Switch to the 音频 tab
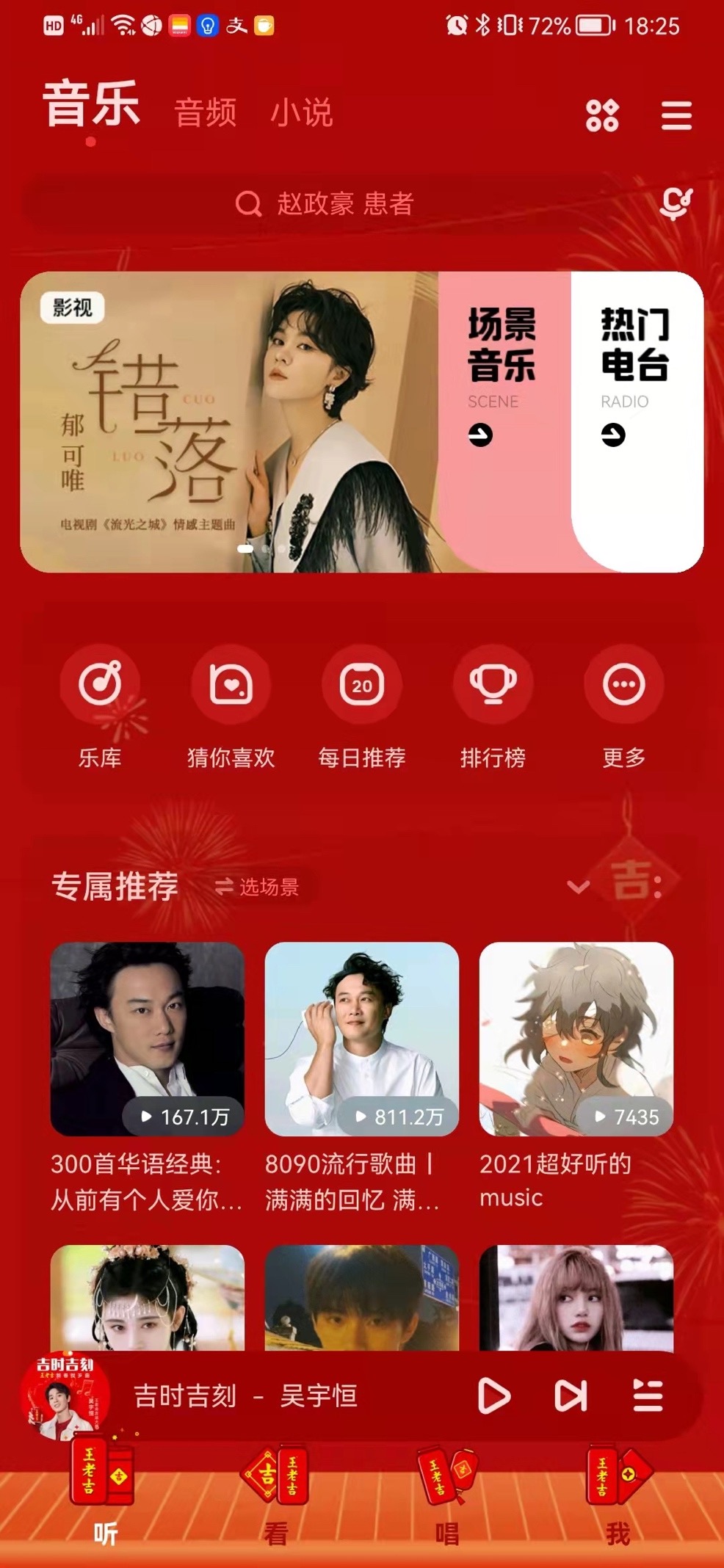Viewport: 724px width, 1568px height. (x=205, y=113)
